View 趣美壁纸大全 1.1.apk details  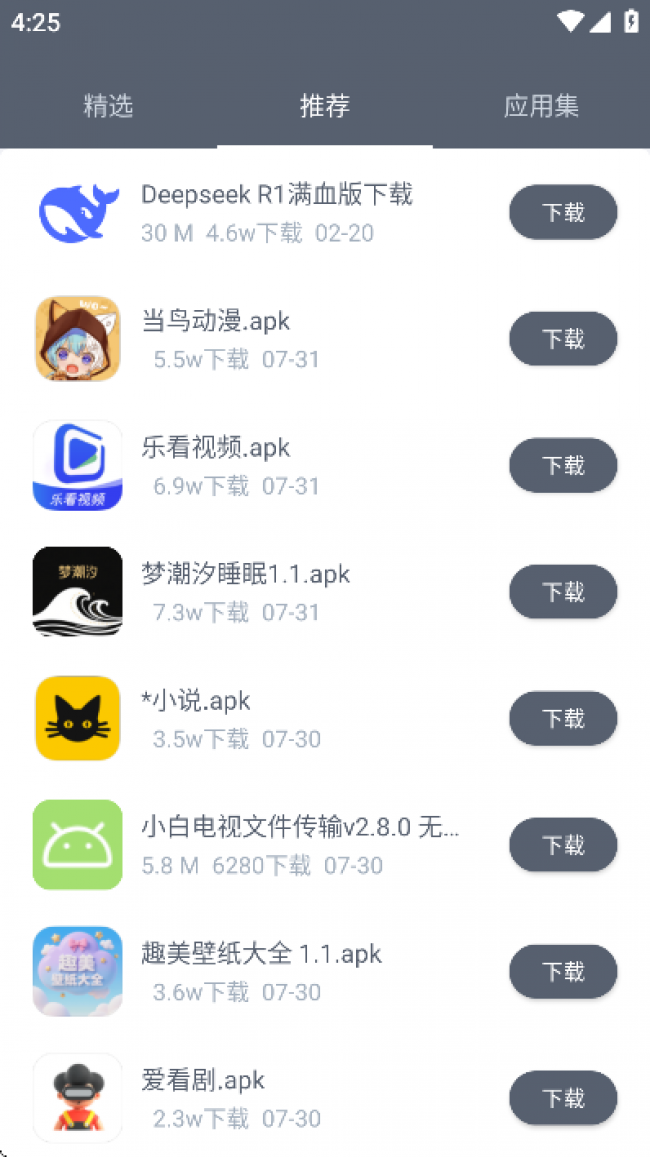pyautogui.click(x=261, y=954)
